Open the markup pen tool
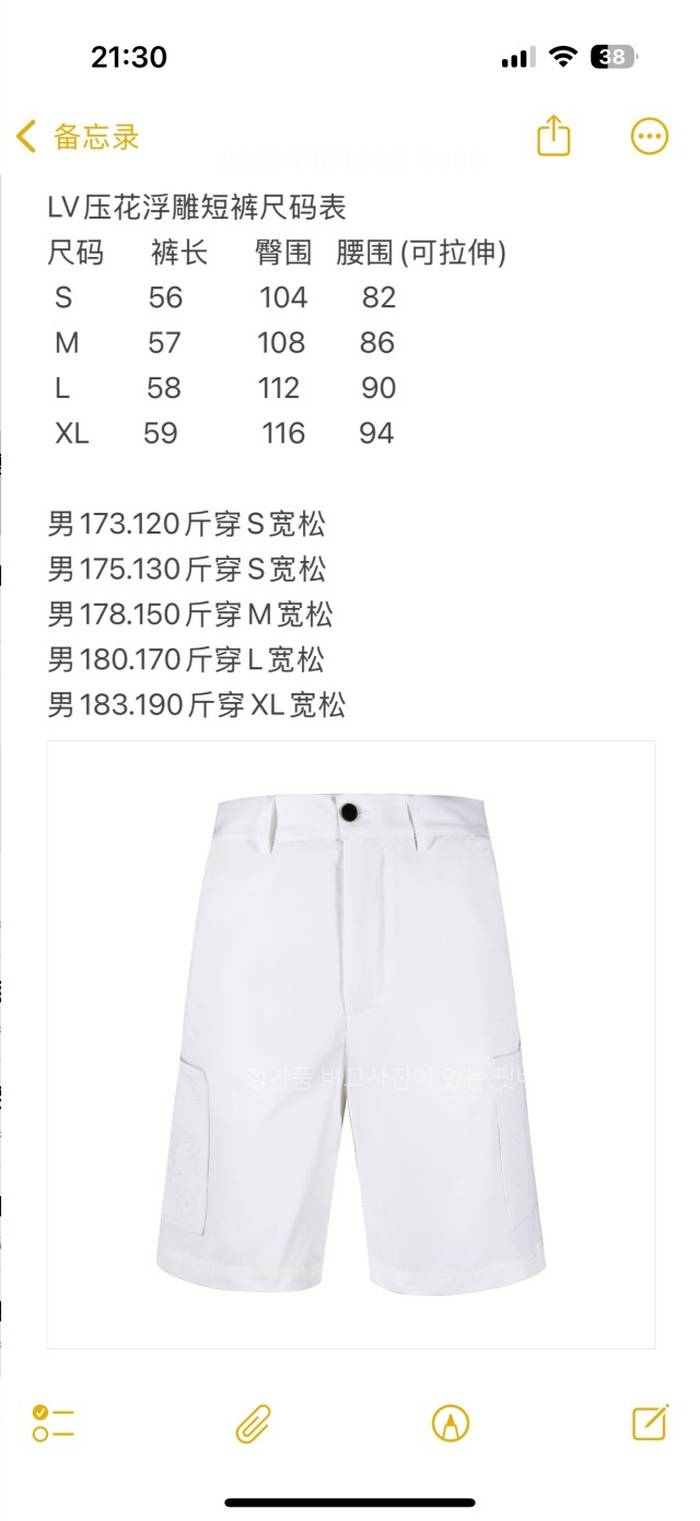The image size is (700, 1521). click(x=451, y=1422)
